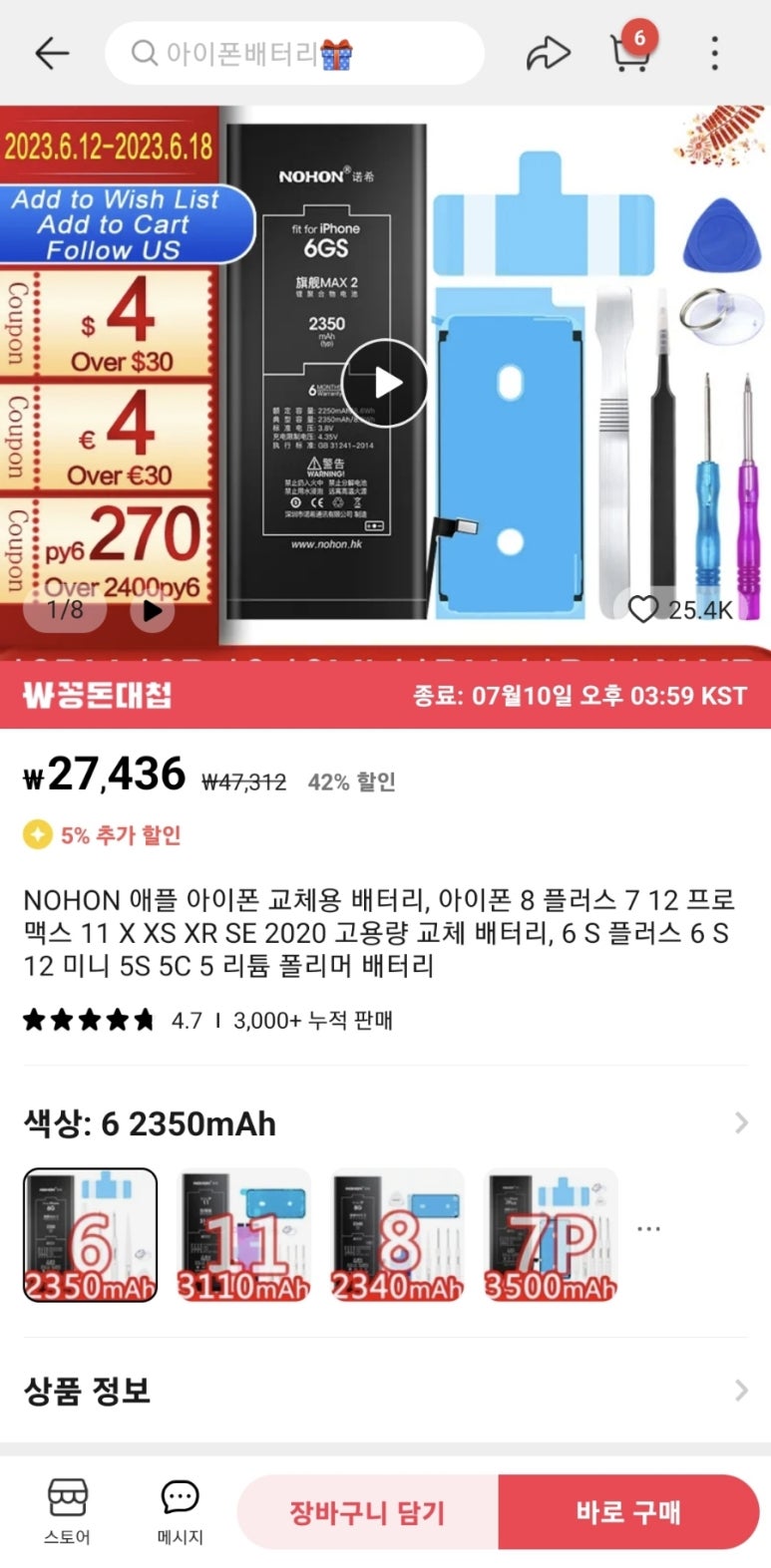Open 메시지 to contact seller
Image resolution: width=771 pixels, height=1568 pixels.
tap(180, 1511)
